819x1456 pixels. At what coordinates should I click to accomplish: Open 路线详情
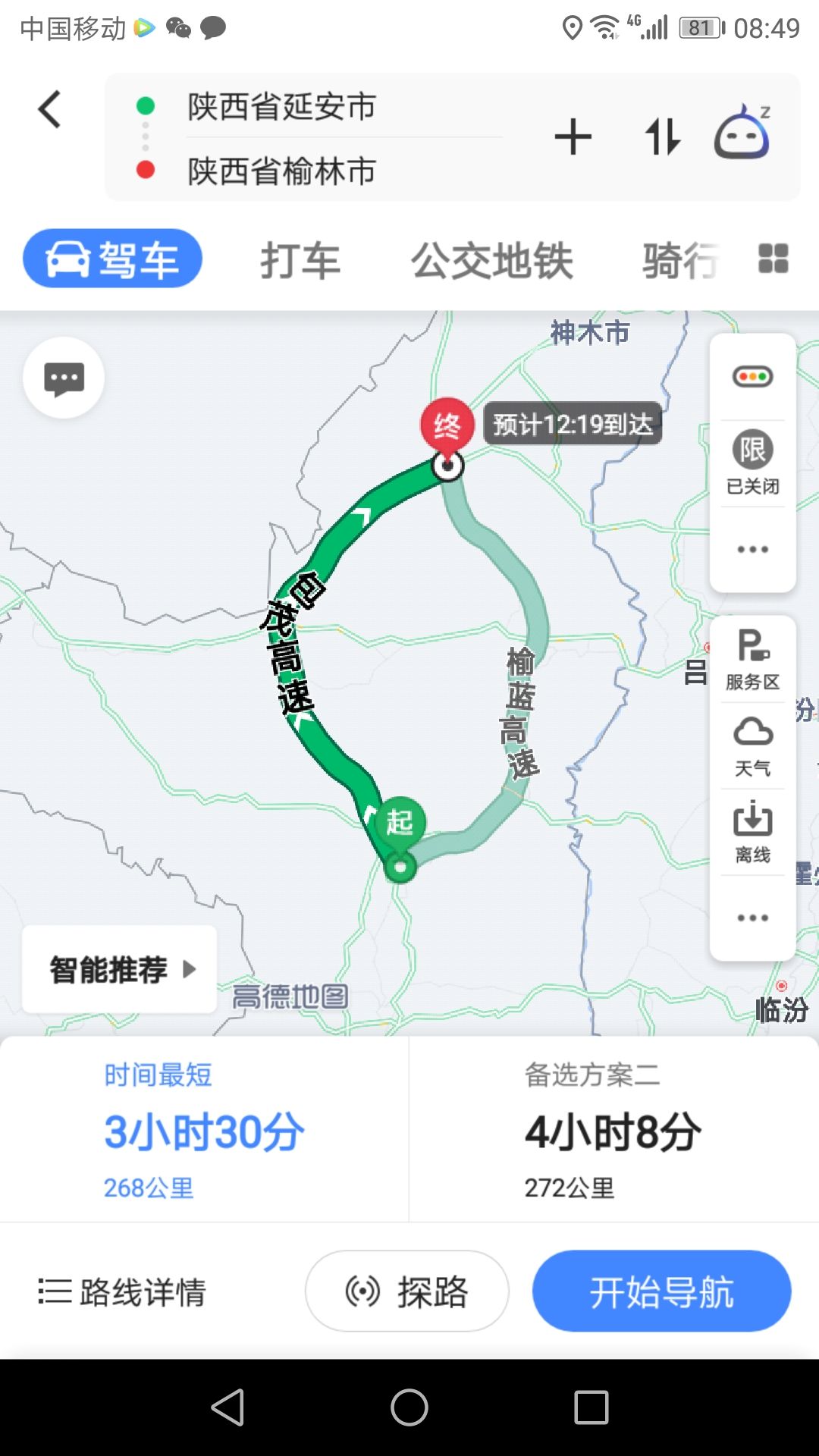122,1291
